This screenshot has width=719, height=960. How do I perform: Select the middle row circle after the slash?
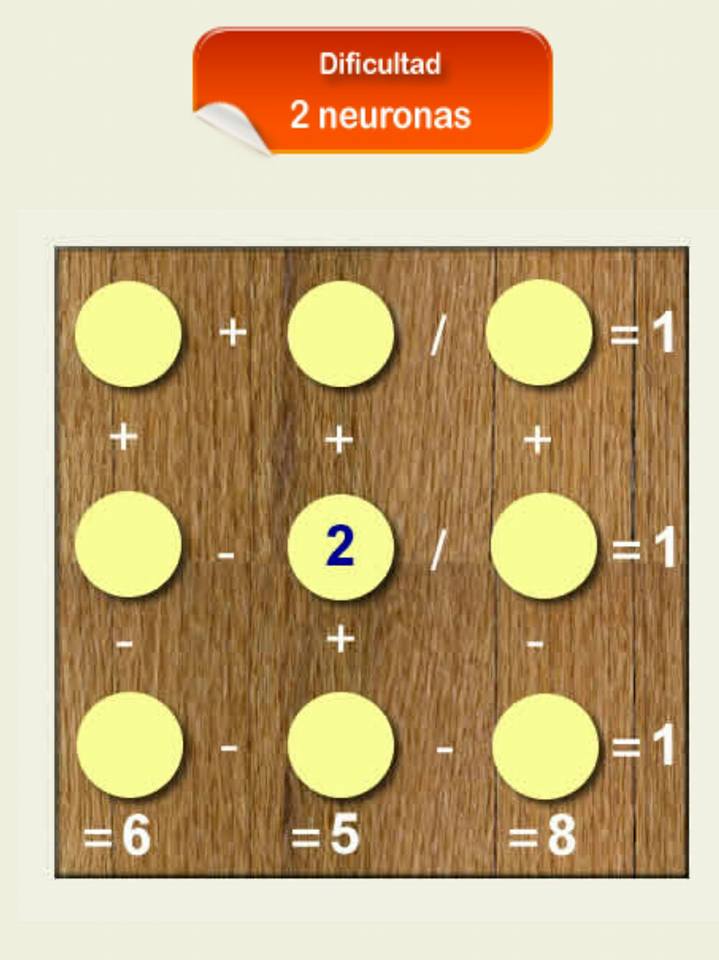[x=544, y=545]
